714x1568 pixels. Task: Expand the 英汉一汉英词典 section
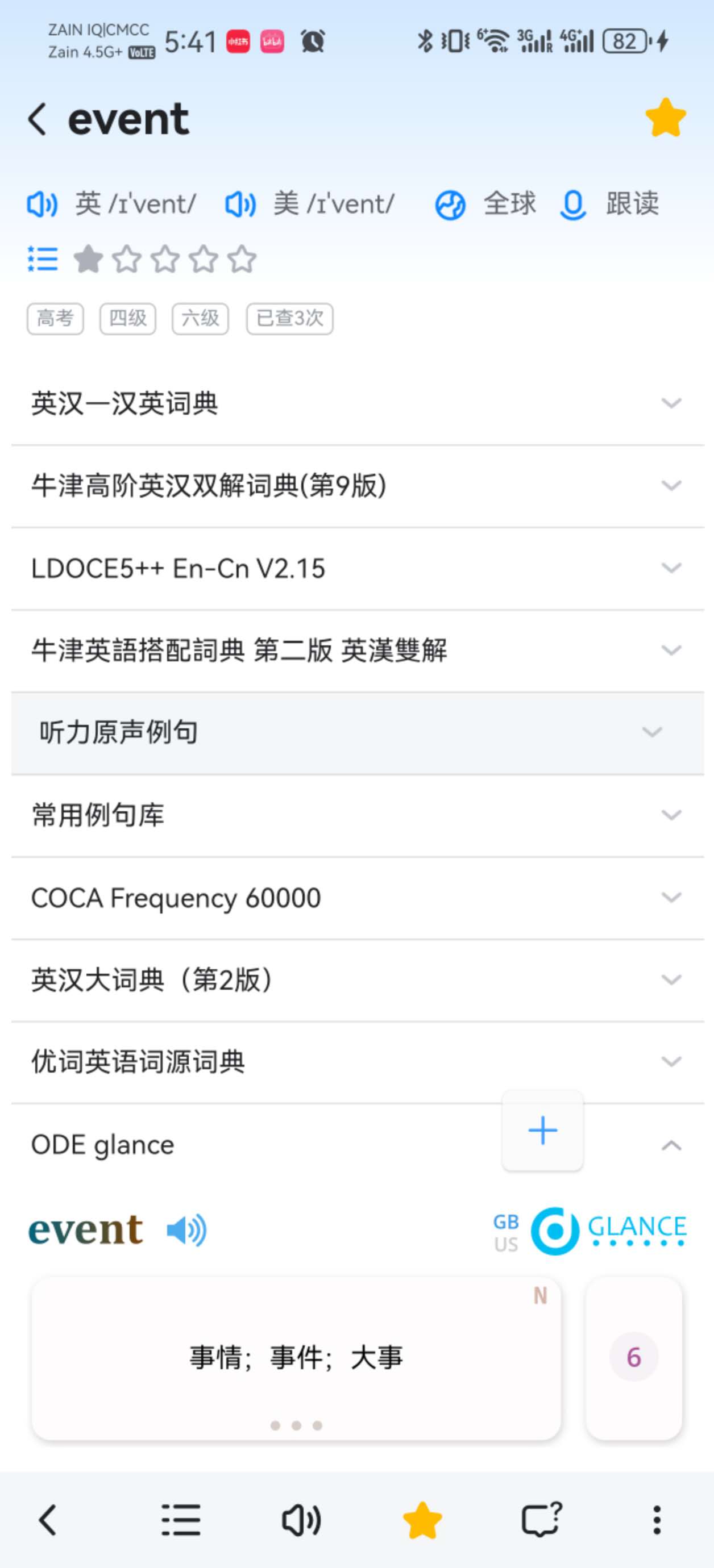pyautogui.click(x=357, y=403)
